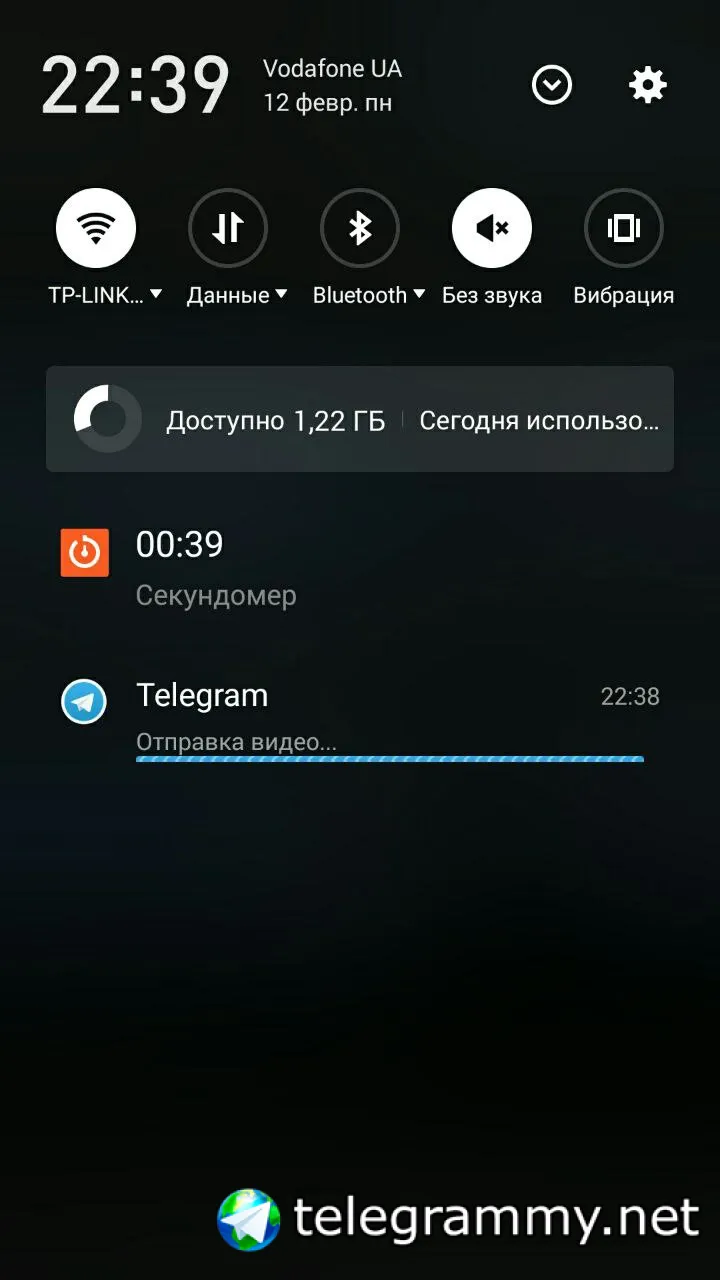Open the Bluetooth devices dropdown arrow
This screenshot has width=720, height=1280.
pos(419,294)
